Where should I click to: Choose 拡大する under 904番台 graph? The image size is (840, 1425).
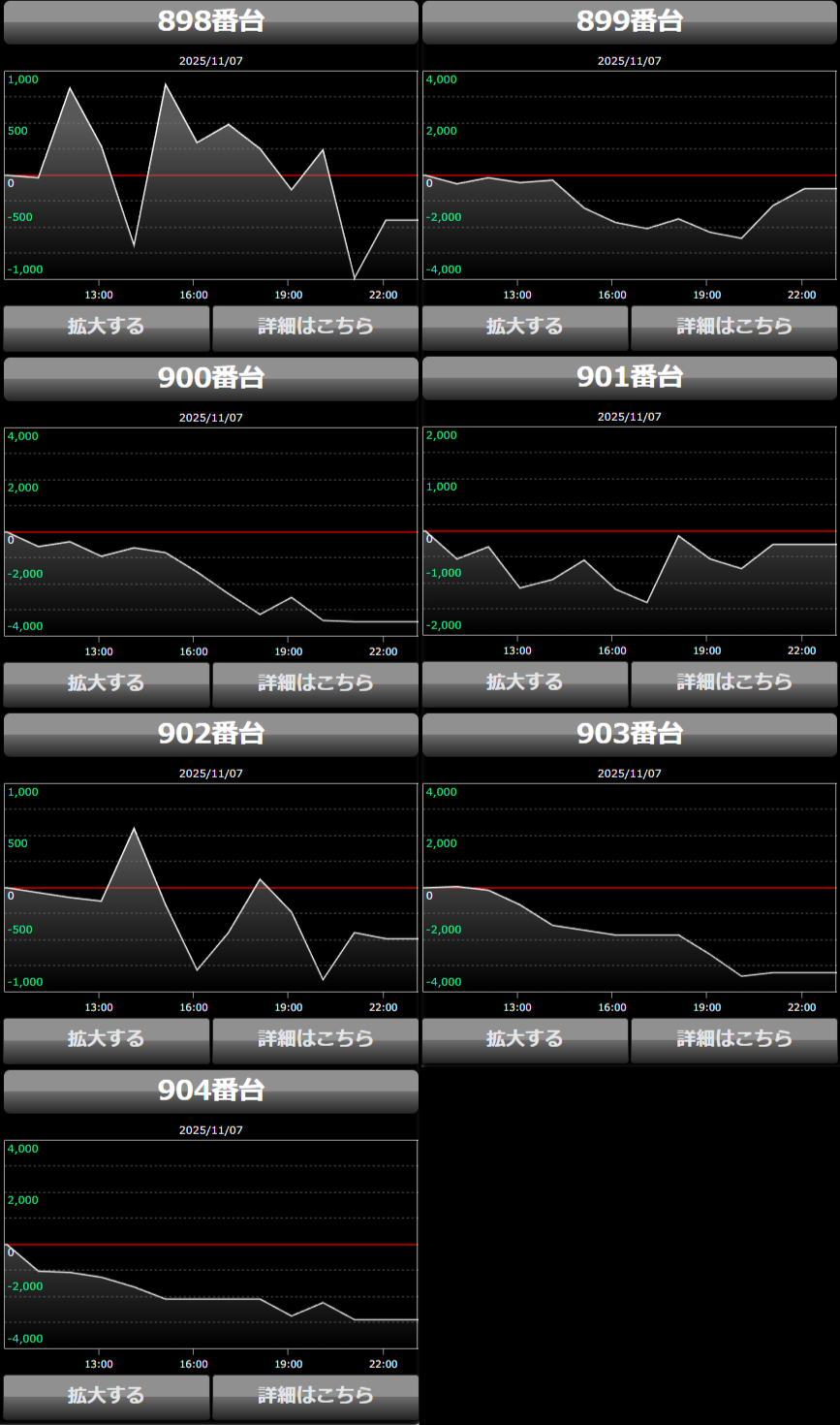[x=107, y=1396]
